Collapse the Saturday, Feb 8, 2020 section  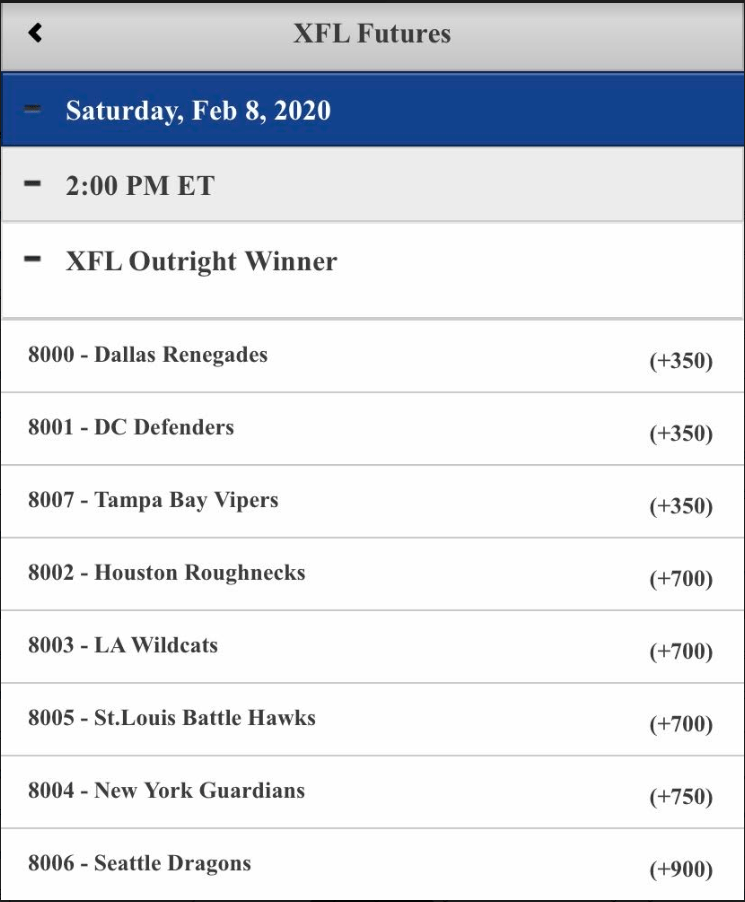pos(33,110)
